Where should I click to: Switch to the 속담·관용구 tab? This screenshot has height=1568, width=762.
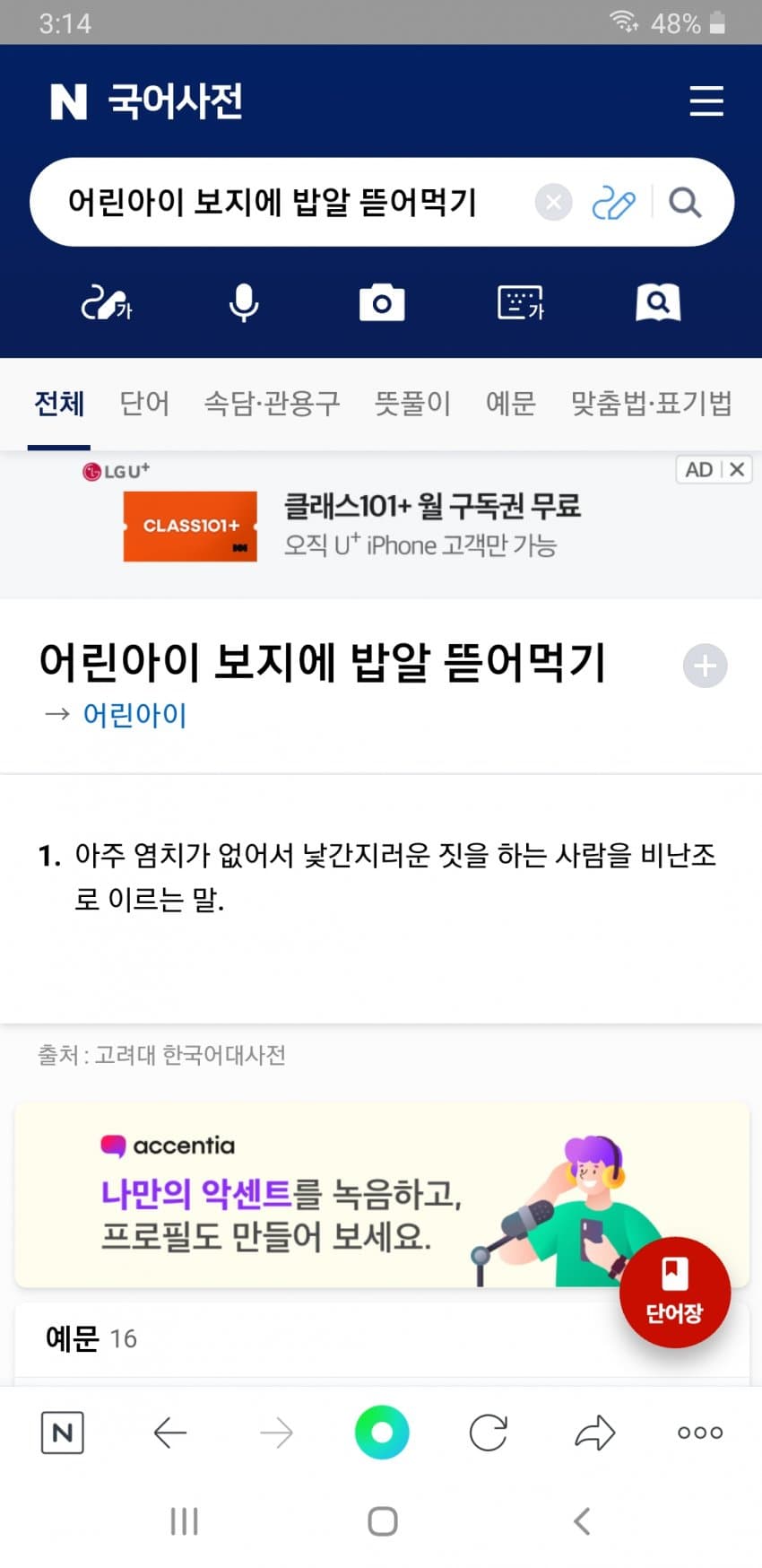click(x=272, y=404)
